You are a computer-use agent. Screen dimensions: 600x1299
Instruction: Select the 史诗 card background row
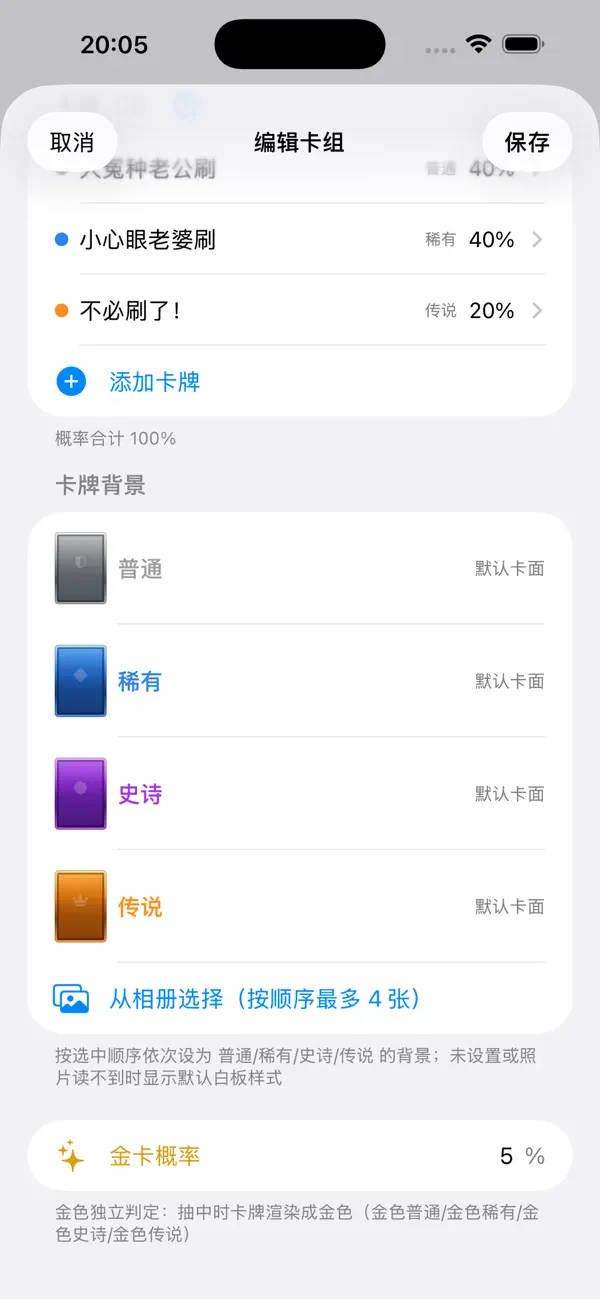click(300, 794)
